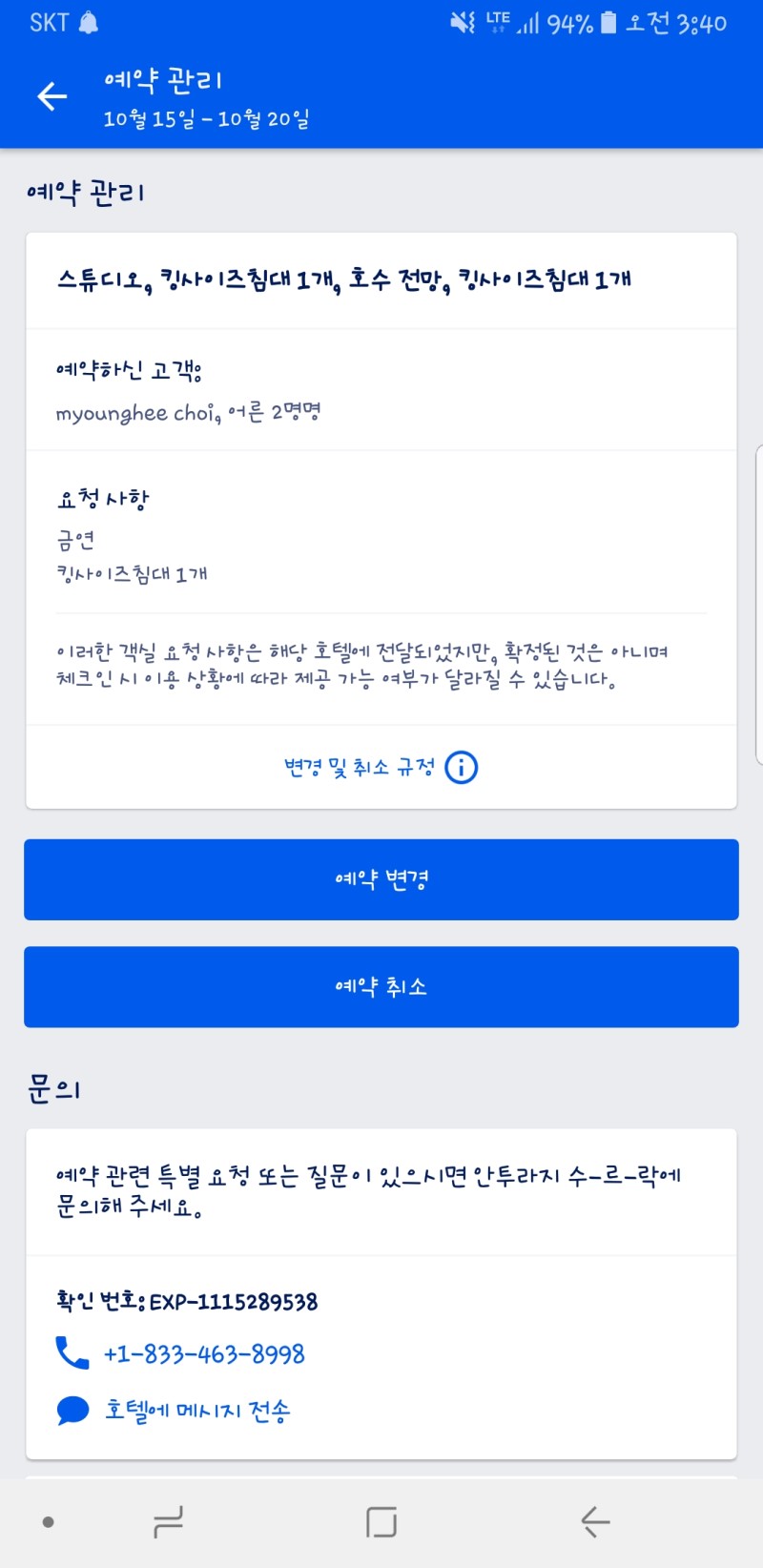Open the 변경 및 취소 규정 policy link
763x1568 pixels.
click(x=381, y=767)
